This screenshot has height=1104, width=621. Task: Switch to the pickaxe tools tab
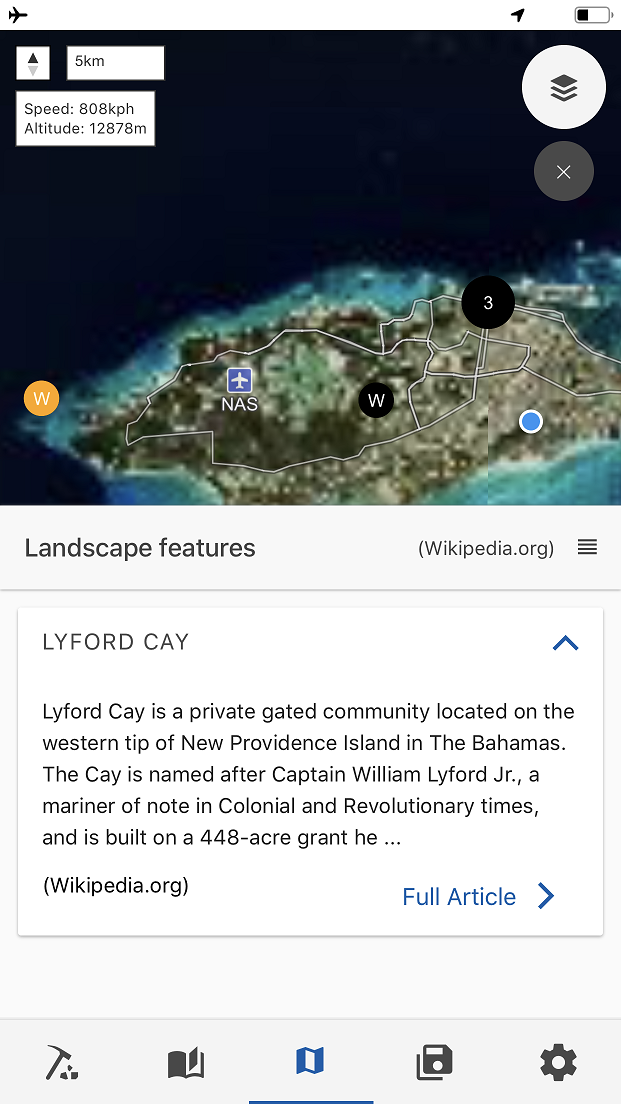coord(62,1062)
